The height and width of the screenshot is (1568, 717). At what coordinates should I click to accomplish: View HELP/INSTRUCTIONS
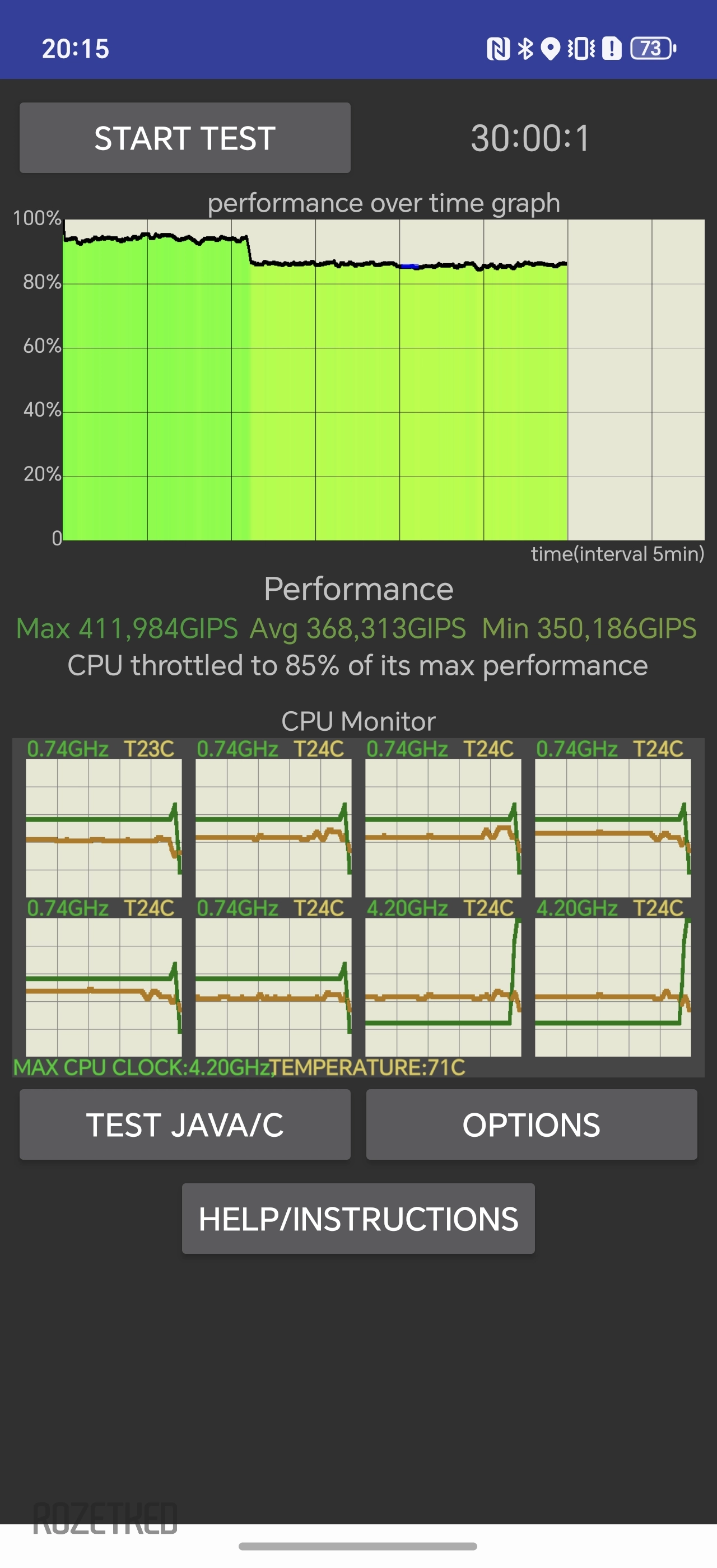coord(358,1219)
